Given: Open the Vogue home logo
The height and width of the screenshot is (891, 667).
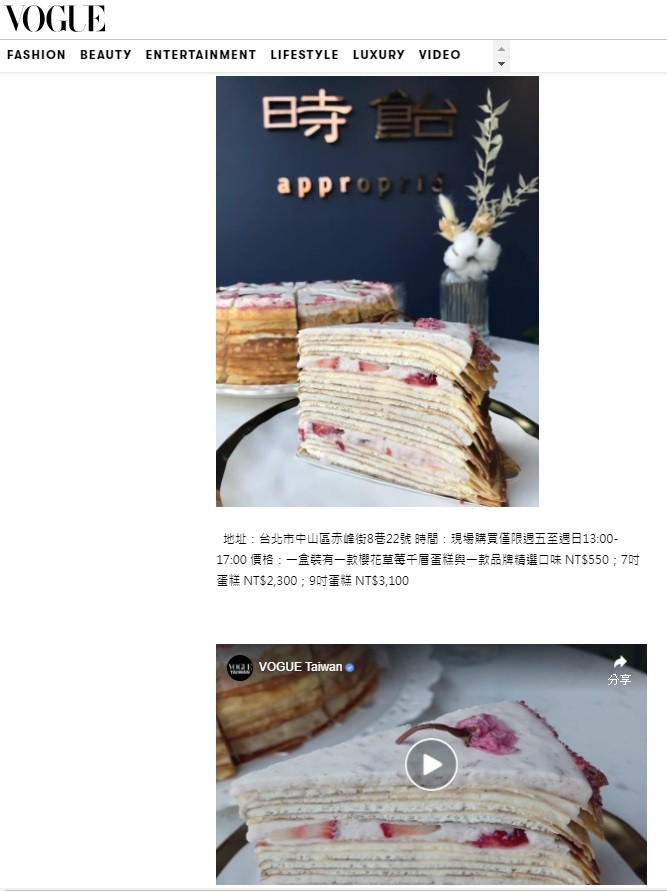Looking at the screenshot, I should (55, 18).
